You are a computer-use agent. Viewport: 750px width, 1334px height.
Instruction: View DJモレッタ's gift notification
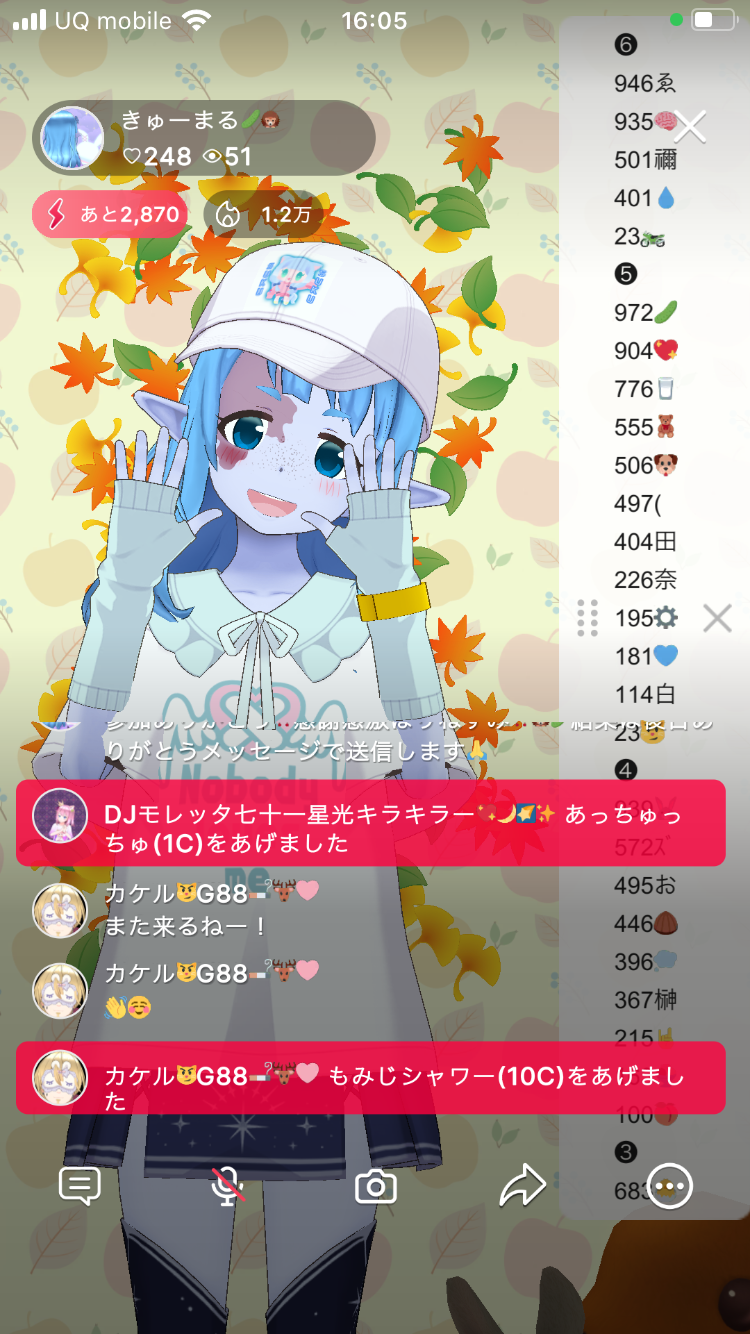[x=370, y=823]
